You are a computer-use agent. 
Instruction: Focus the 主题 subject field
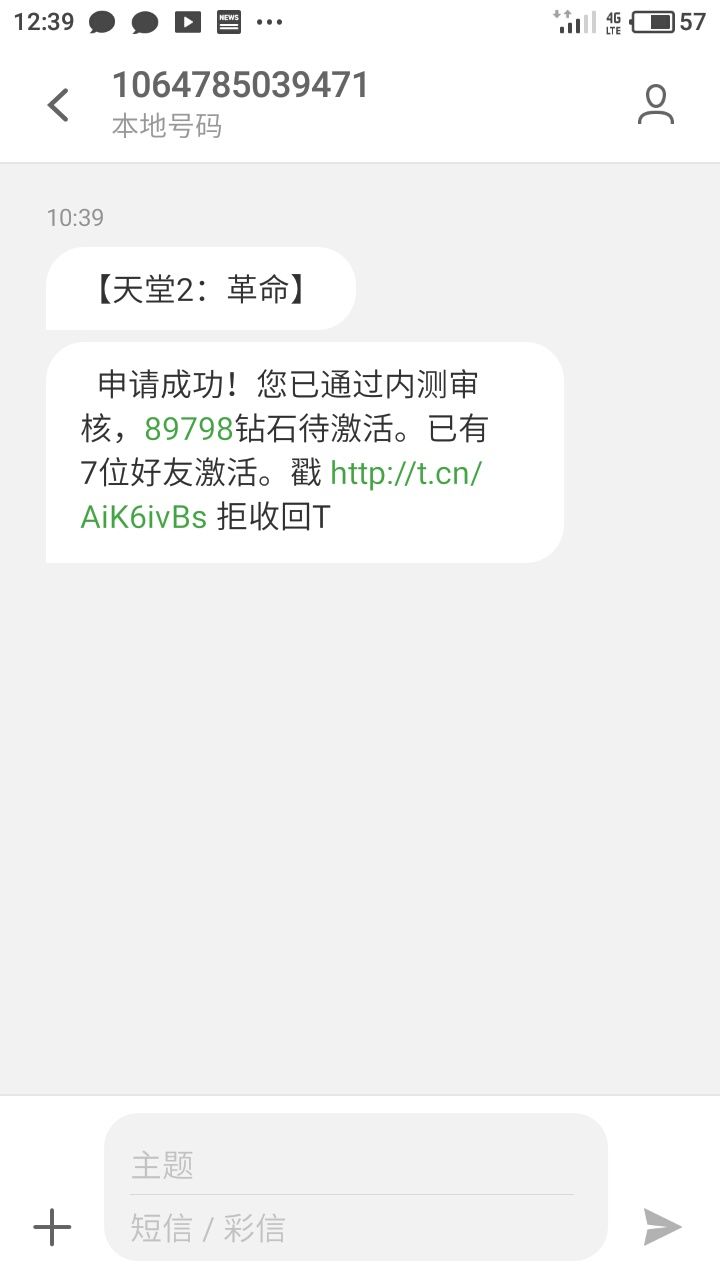[x=350, y=1165]
